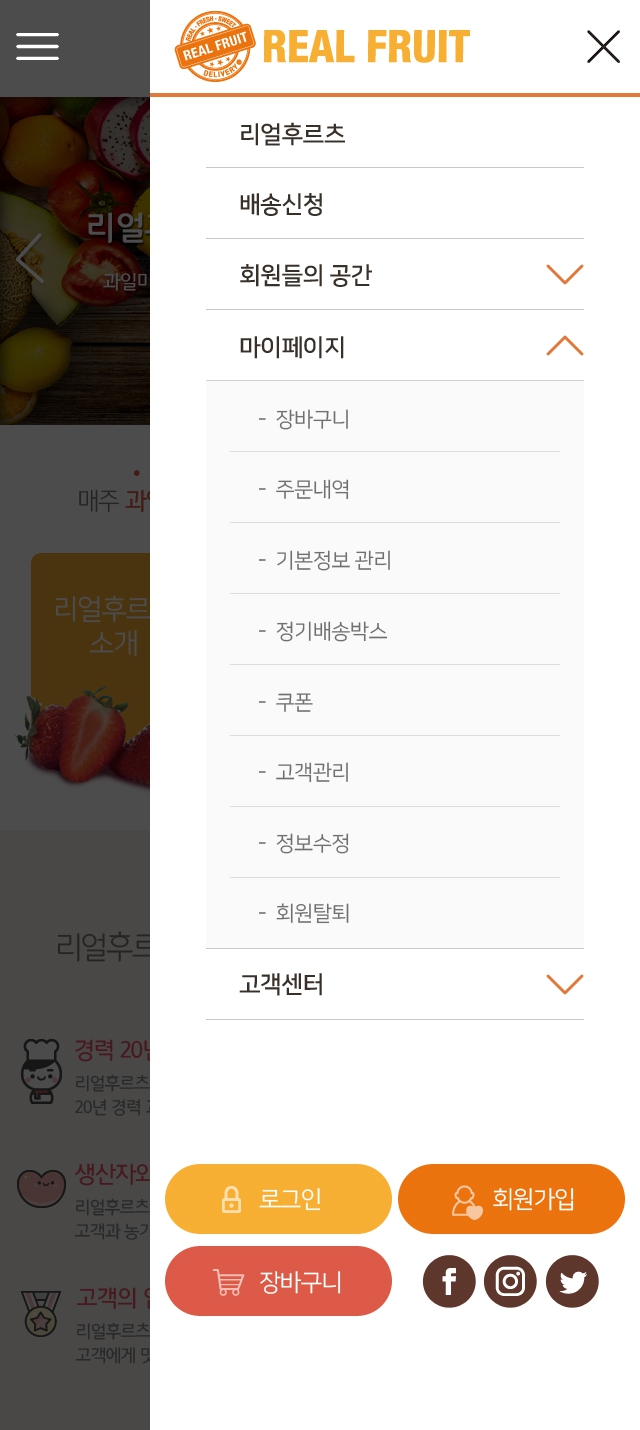The image size is (640, 1430).
Task: Open the Instagram icon
Action: coord(510,1281)
